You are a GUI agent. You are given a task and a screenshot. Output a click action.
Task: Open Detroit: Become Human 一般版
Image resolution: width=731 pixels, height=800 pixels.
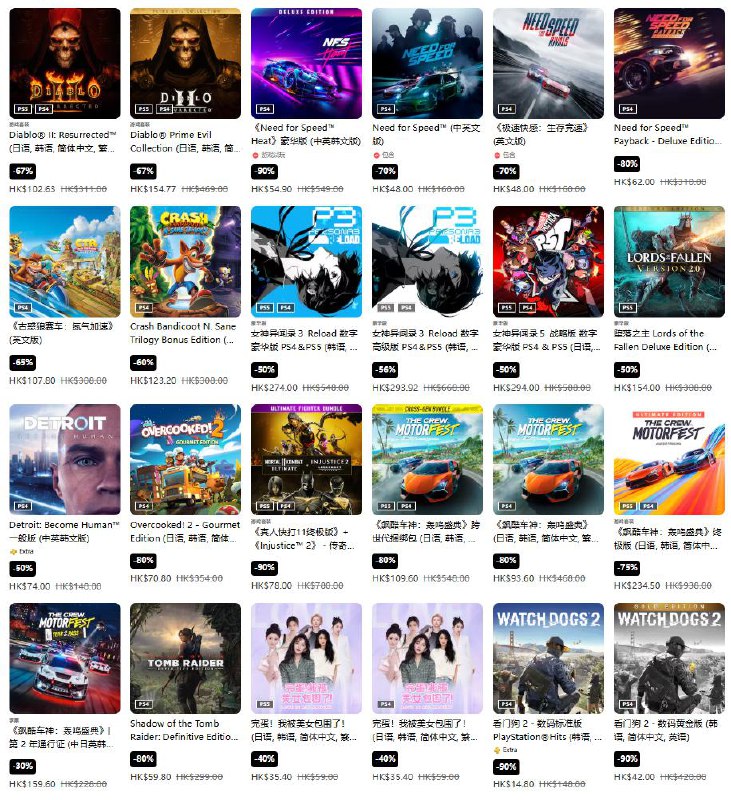tap(64, 460)
